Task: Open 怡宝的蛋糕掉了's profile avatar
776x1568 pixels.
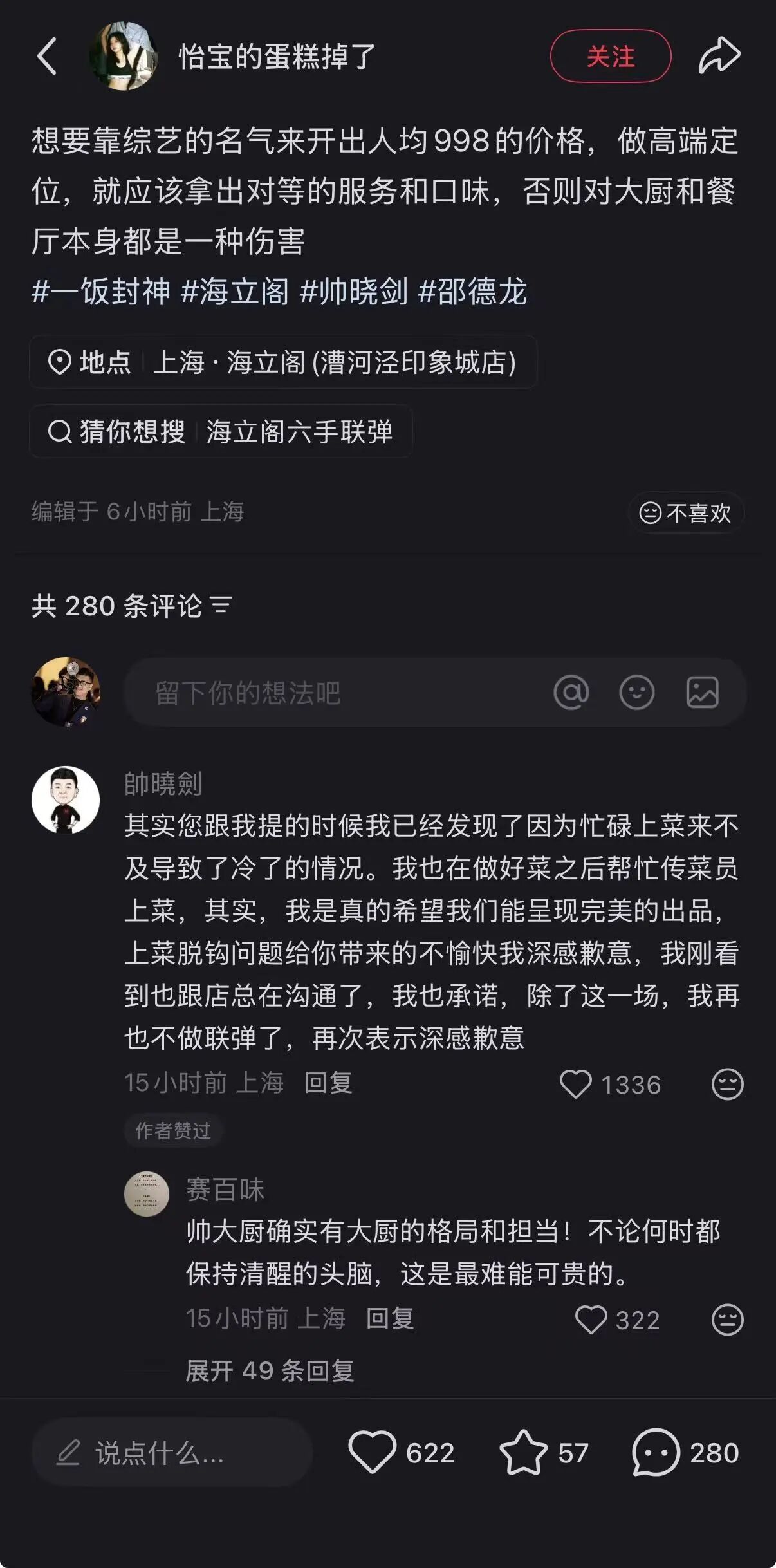Action: (x=124, y=56)
